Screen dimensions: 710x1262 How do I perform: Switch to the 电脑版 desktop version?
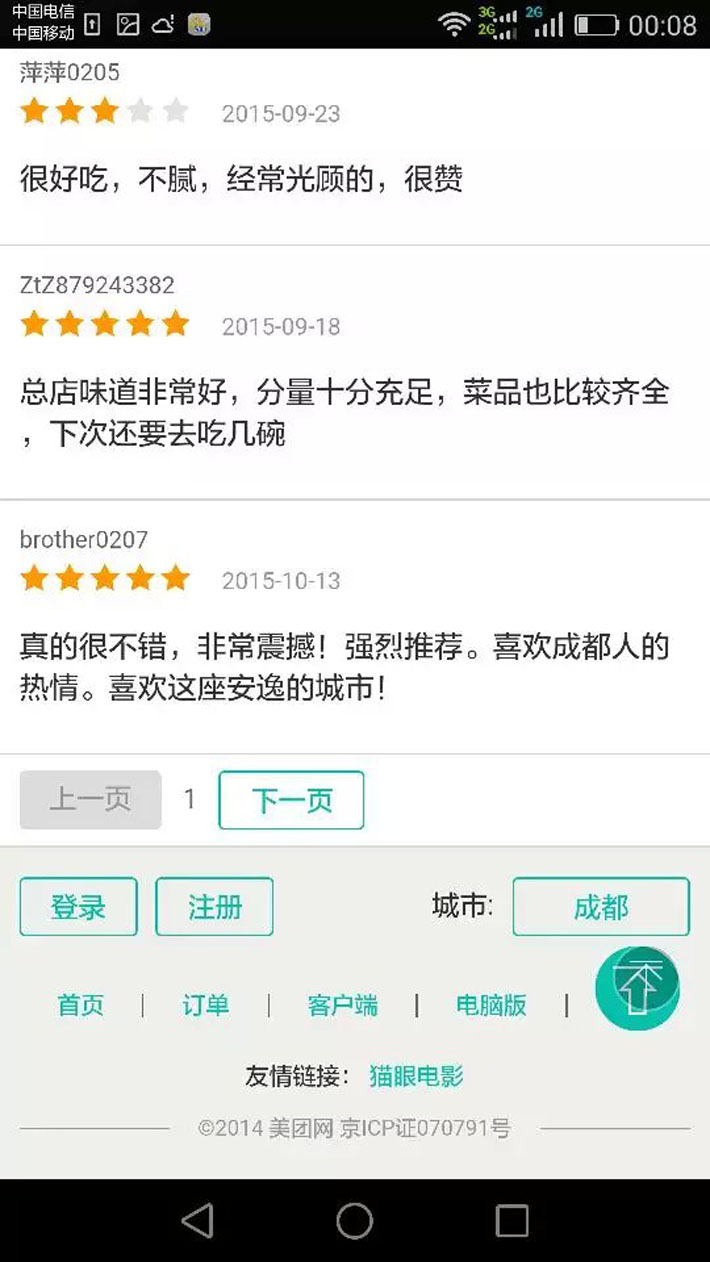coord(491,1005)
